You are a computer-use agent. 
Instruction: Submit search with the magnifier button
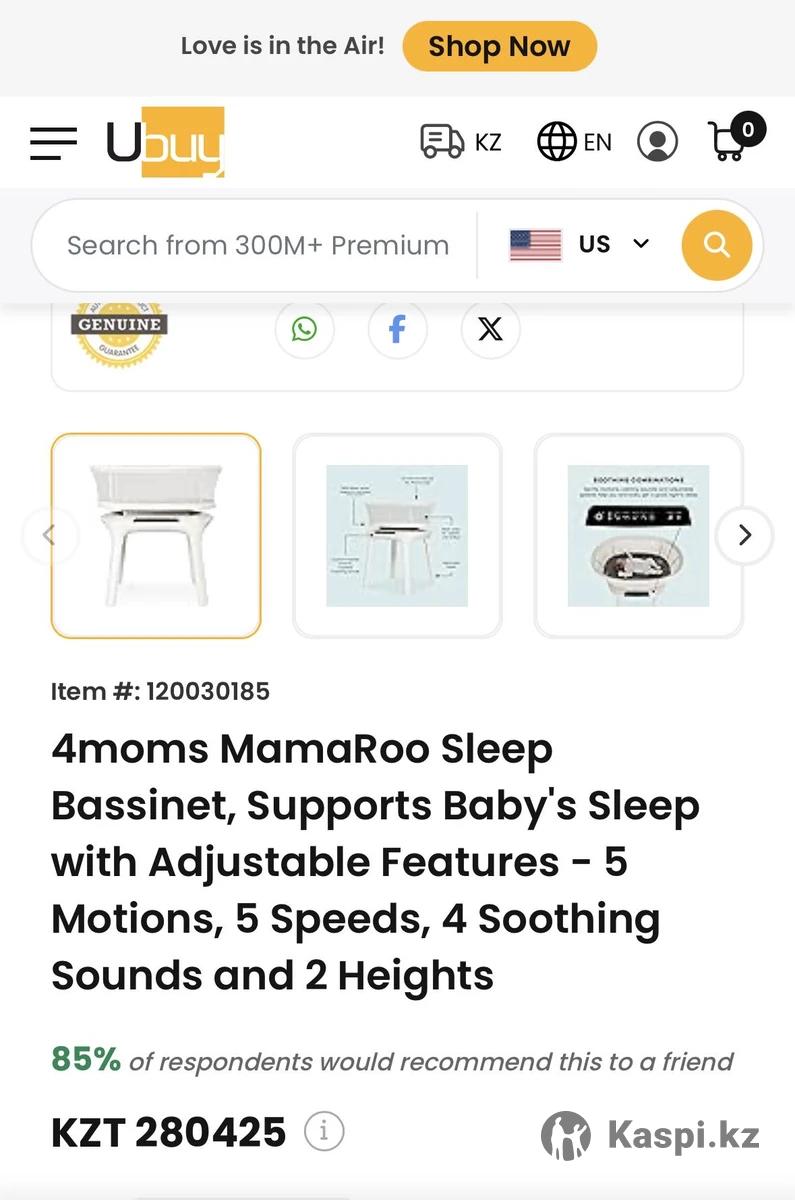coord(716,244)
